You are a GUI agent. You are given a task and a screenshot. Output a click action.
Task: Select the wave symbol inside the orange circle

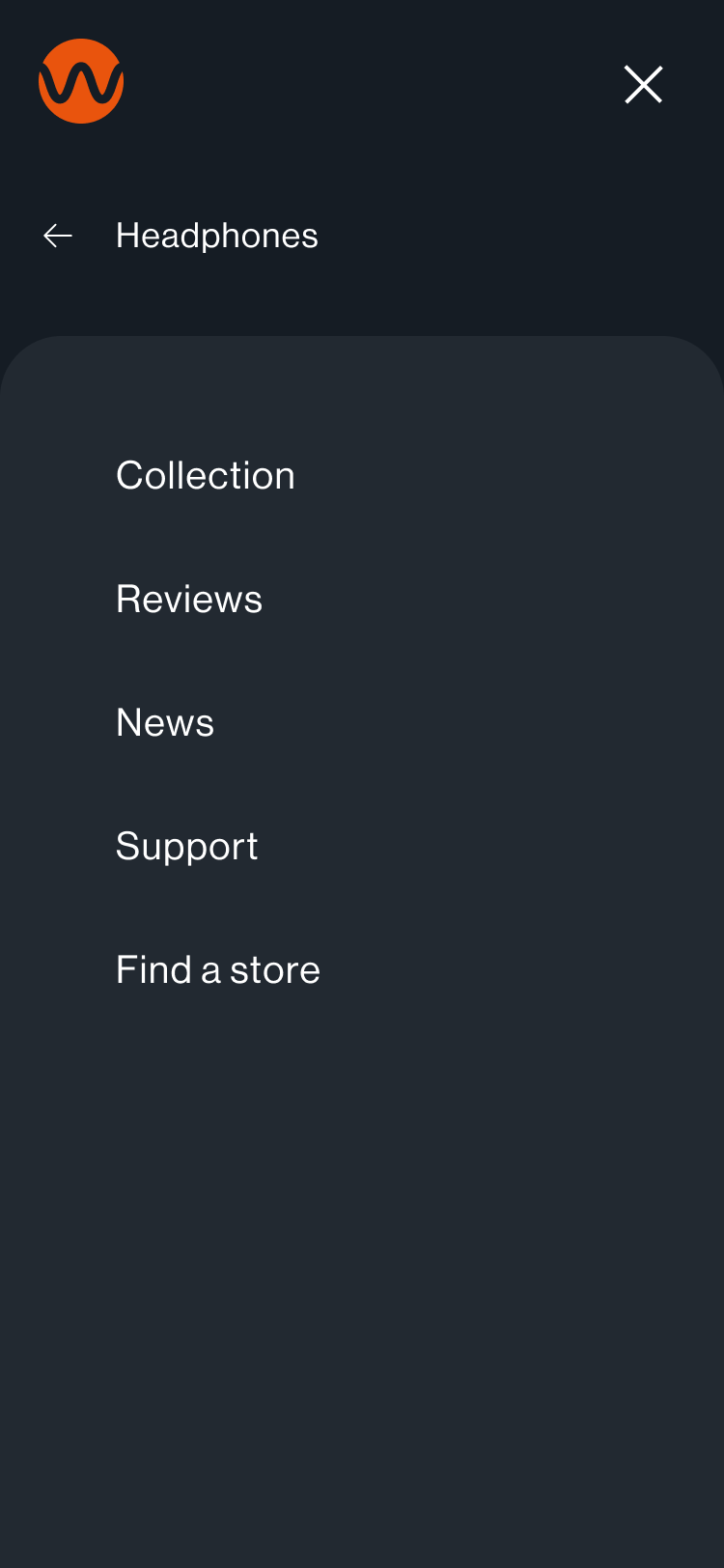(80, 81)
